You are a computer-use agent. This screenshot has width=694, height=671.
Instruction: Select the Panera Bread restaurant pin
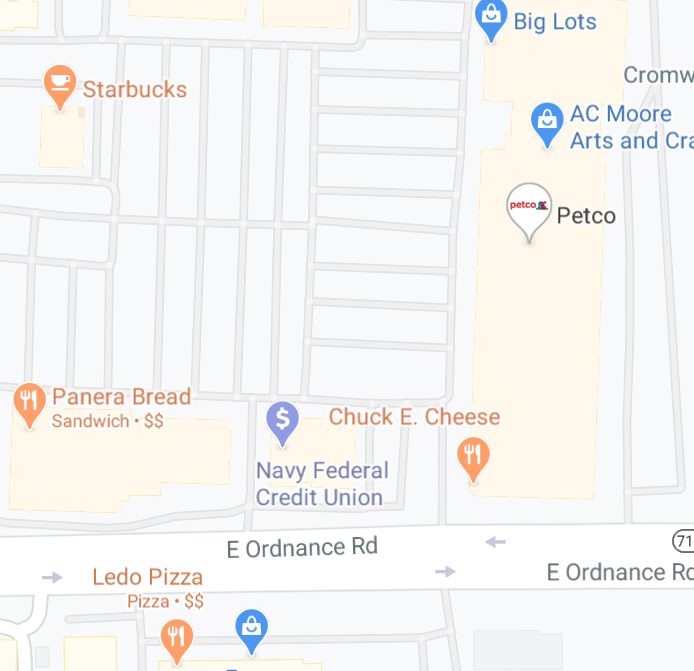(30, 405)
